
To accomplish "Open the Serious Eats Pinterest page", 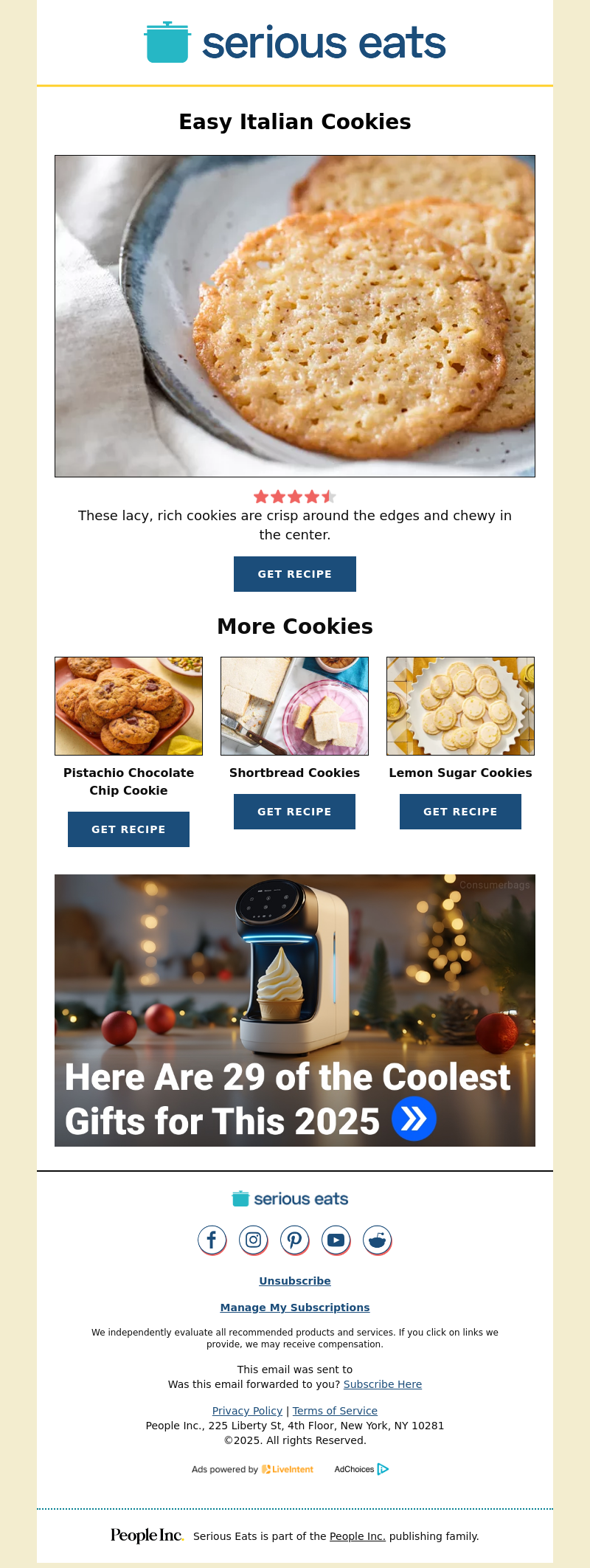I will point(294,1240).
